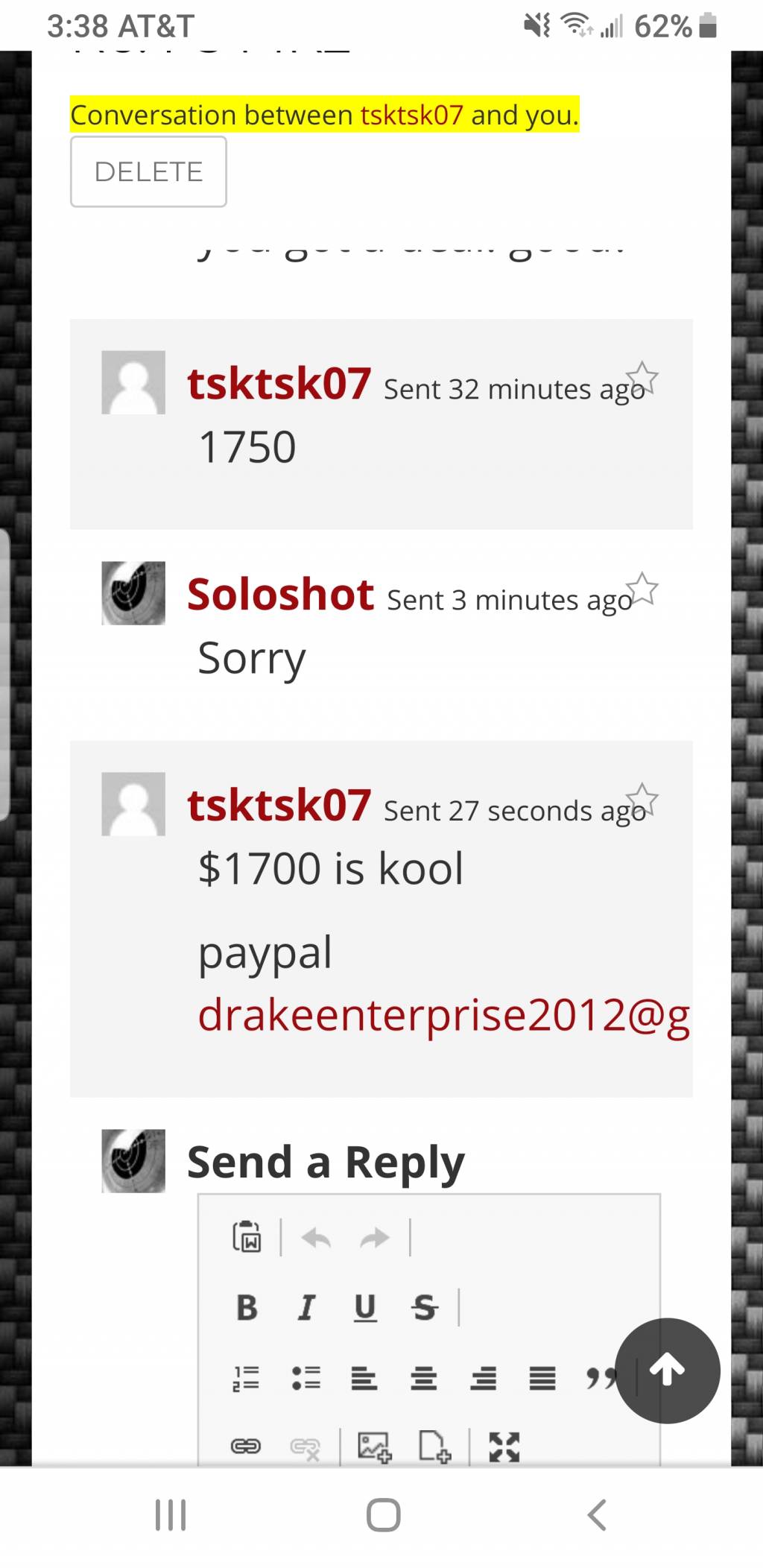Jump to top with the arrow button
Image resolution: width=763 pixels, height=1568 pixels.
[x=667, y=1370]
